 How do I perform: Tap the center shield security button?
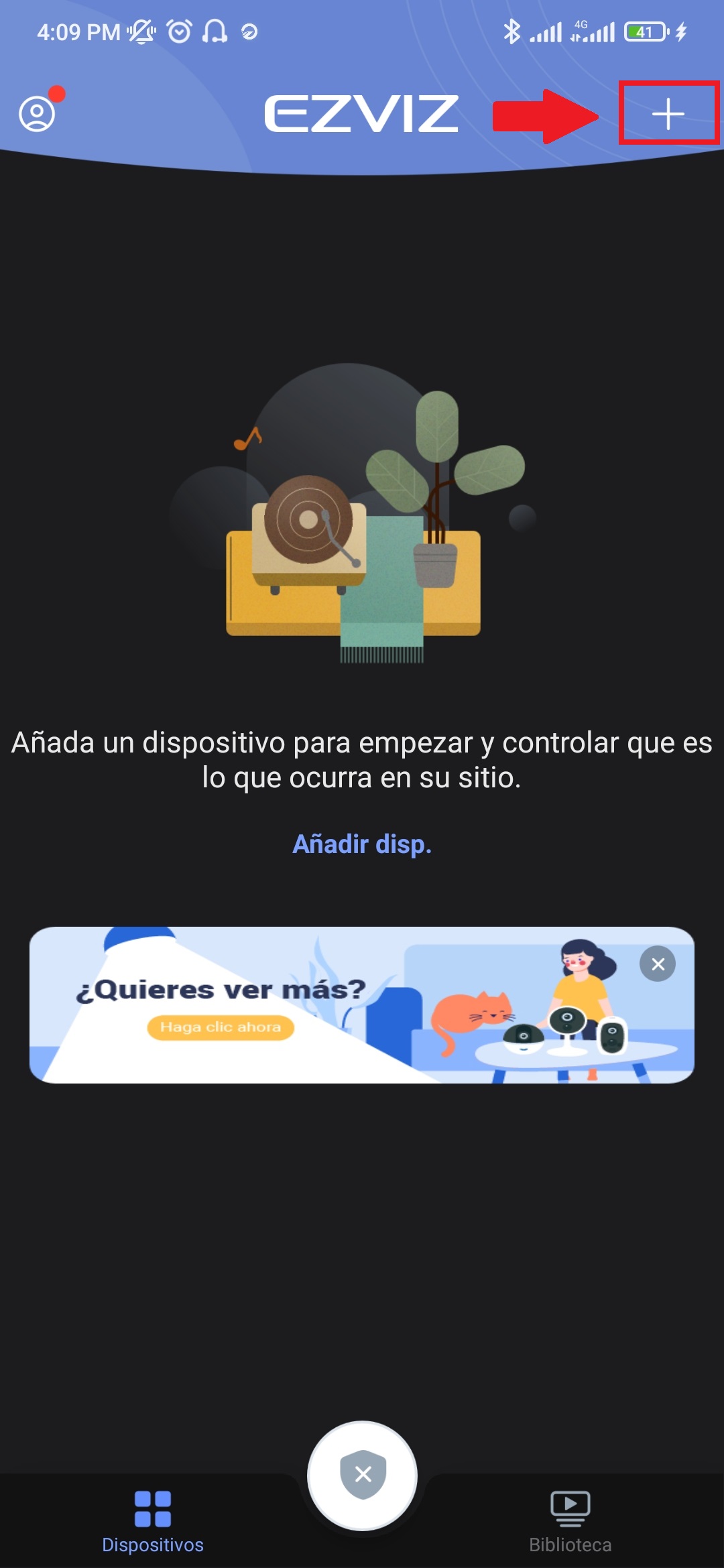[x=362, y=1475]
